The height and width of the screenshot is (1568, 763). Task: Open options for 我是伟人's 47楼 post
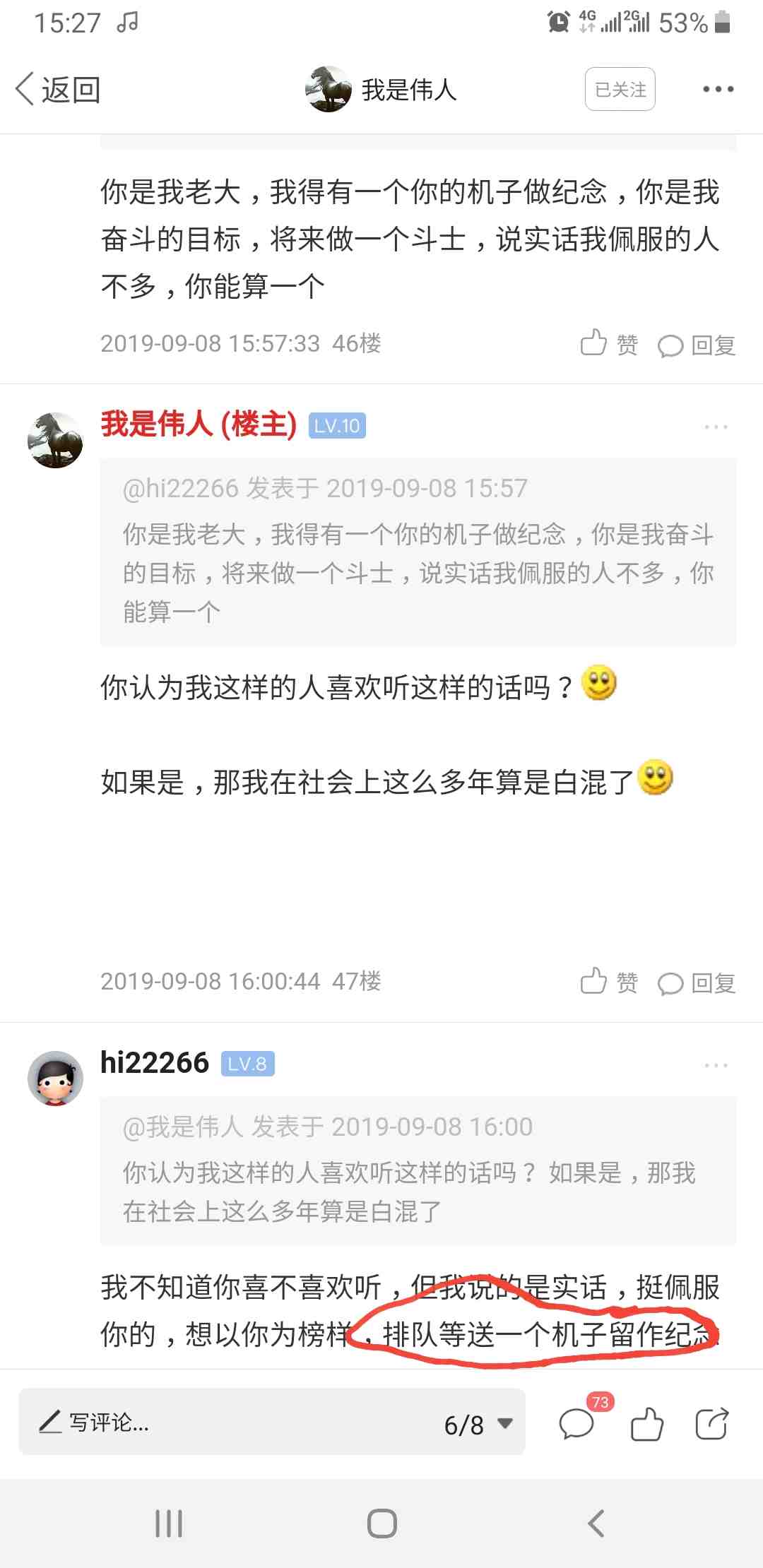pos(715,427)
